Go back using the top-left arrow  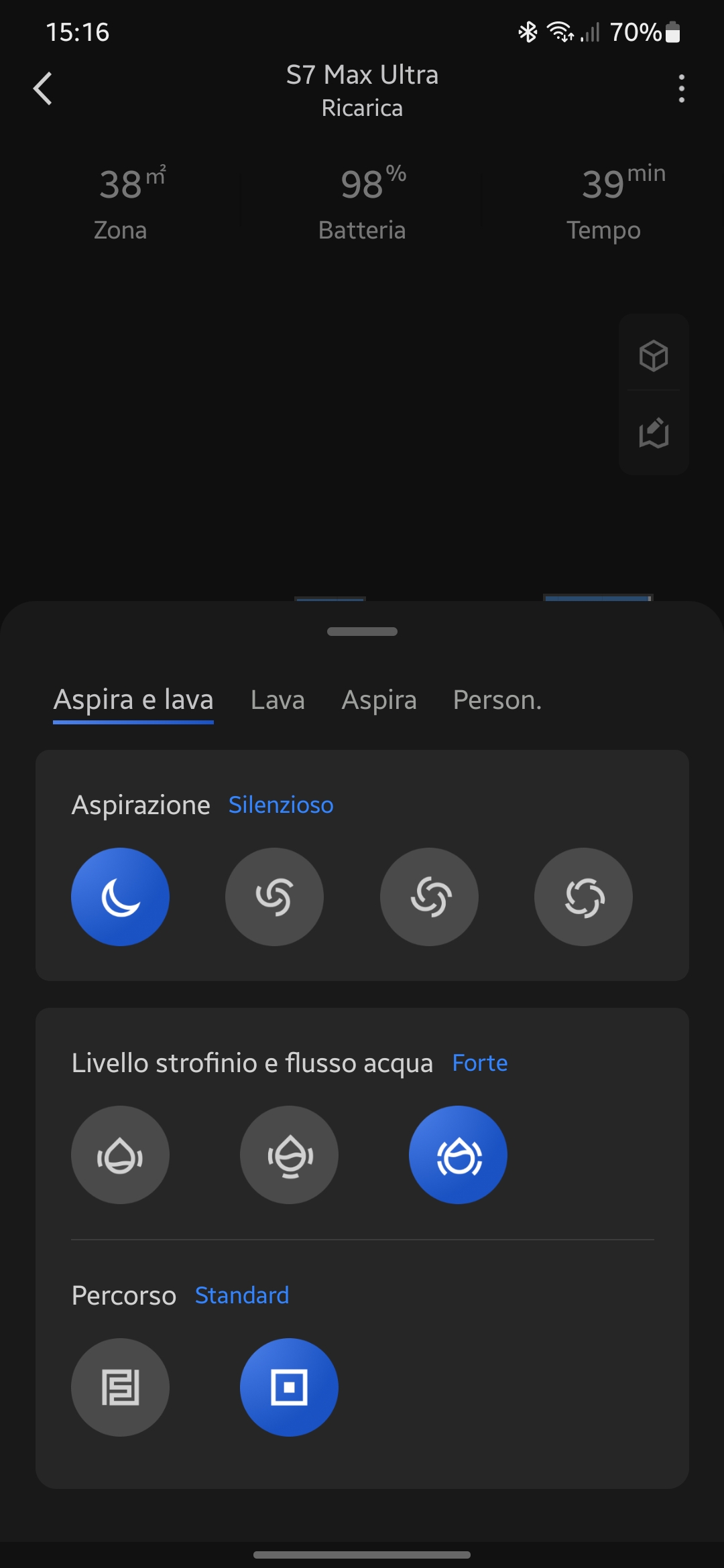pyautogui.click(x=43, y=88)
